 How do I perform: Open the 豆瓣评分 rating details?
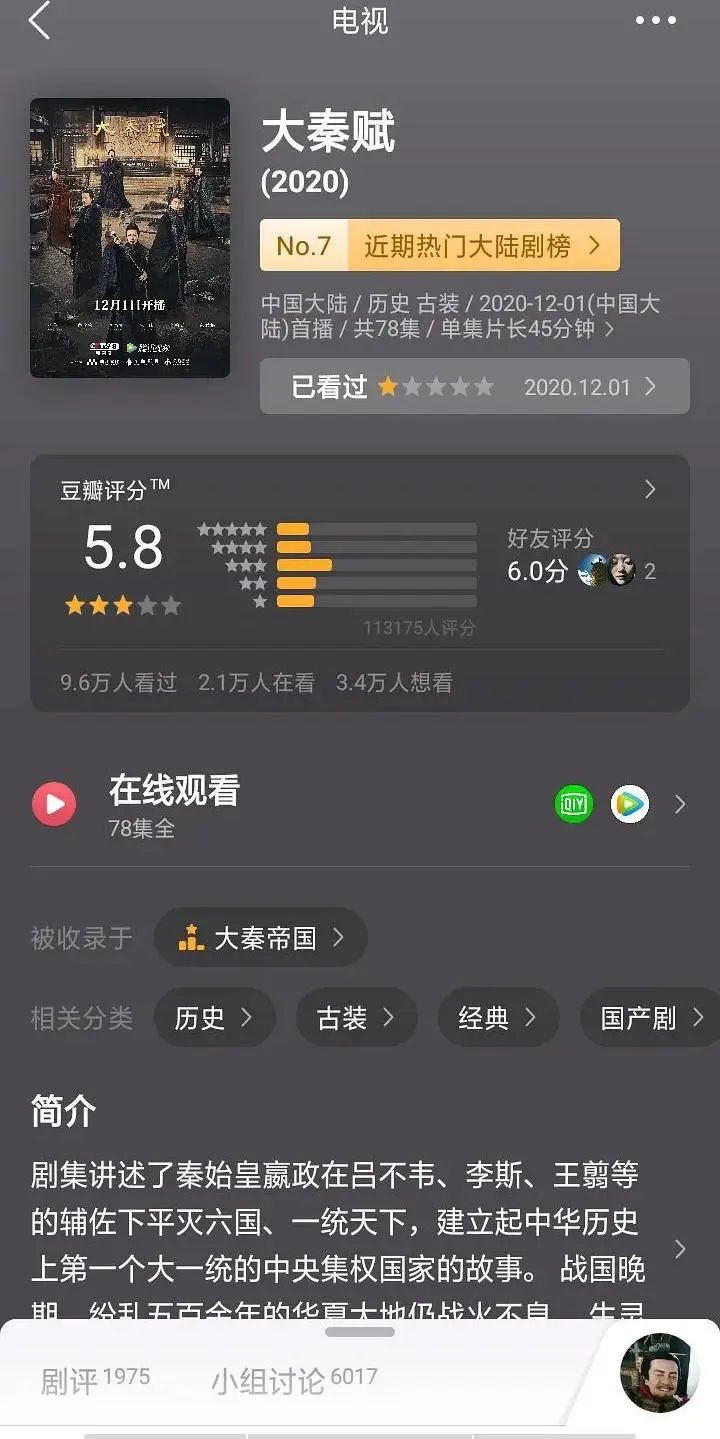650,489
